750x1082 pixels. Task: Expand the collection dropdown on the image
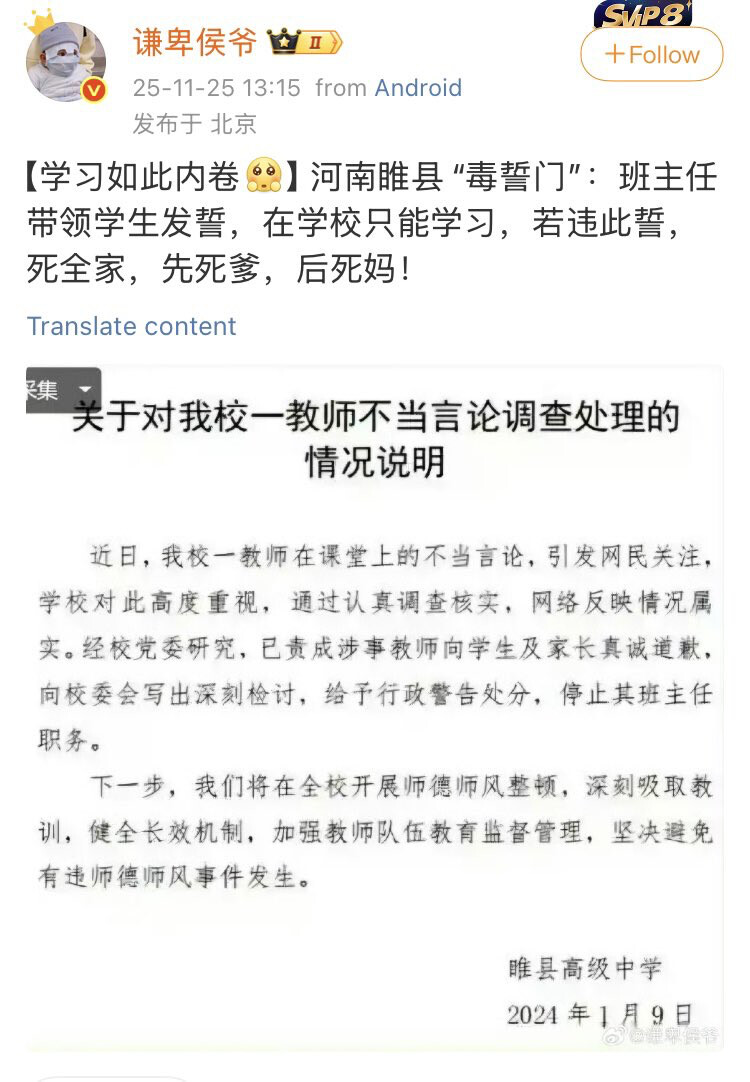[85, 389]
